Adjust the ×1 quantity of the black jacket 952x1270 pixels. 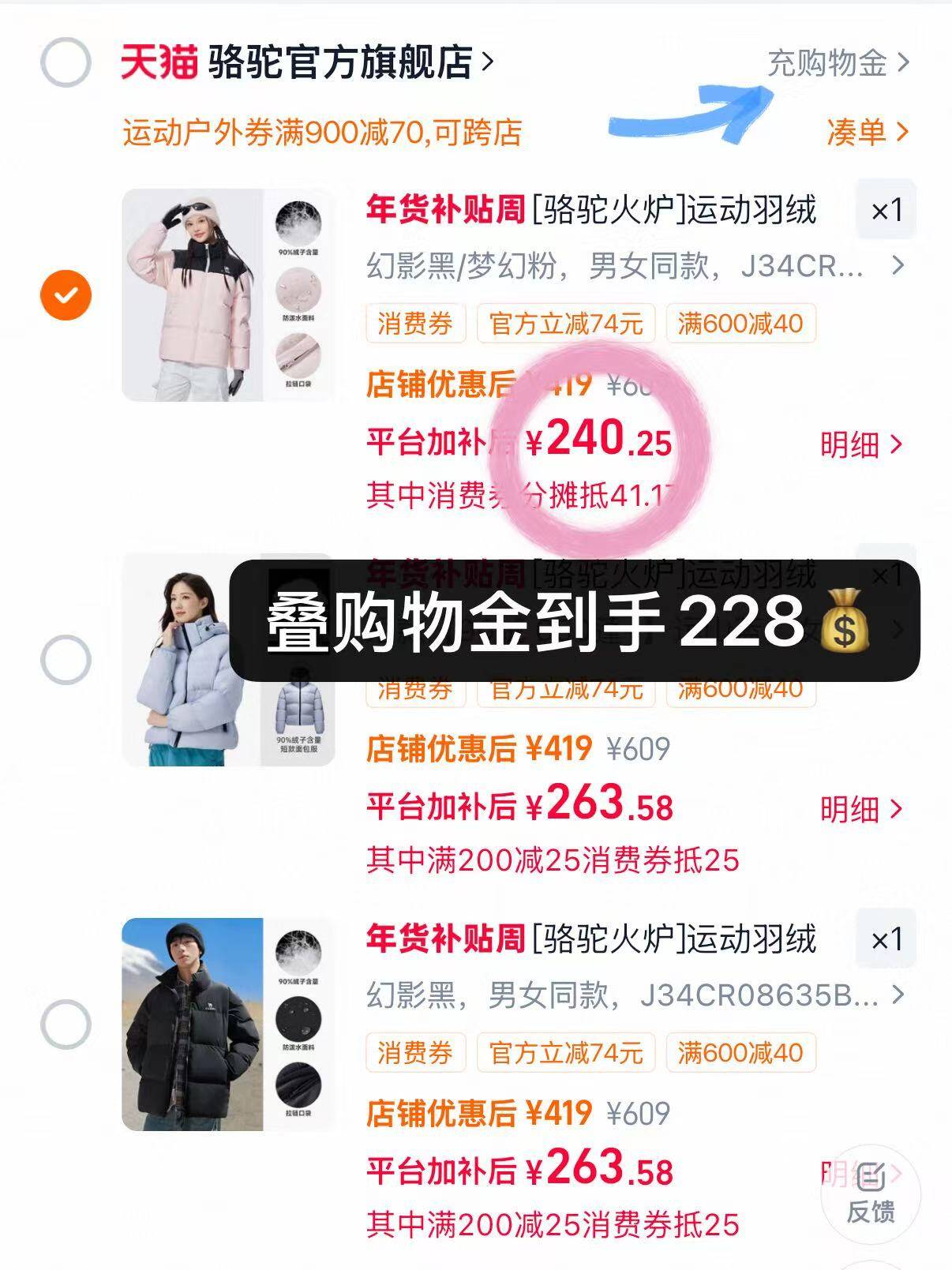886,939
